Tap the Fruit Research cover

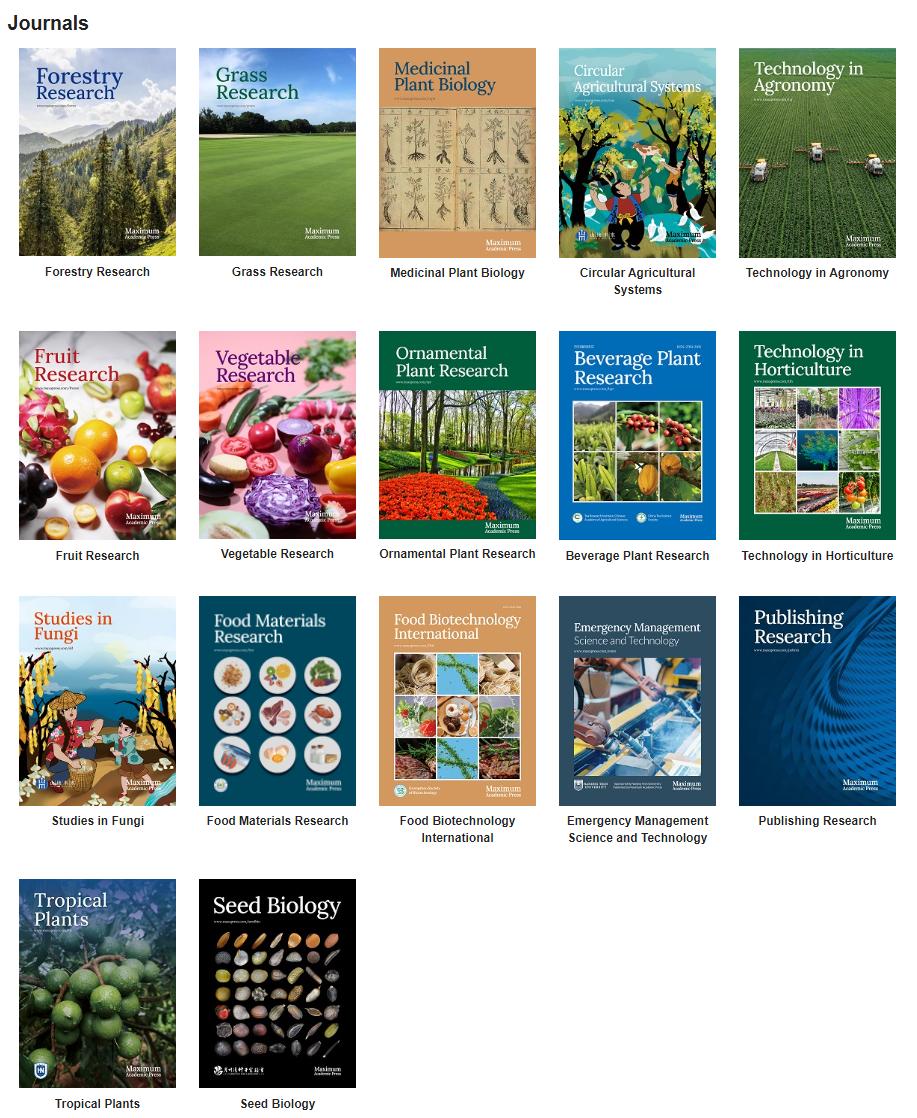[97, 435]
